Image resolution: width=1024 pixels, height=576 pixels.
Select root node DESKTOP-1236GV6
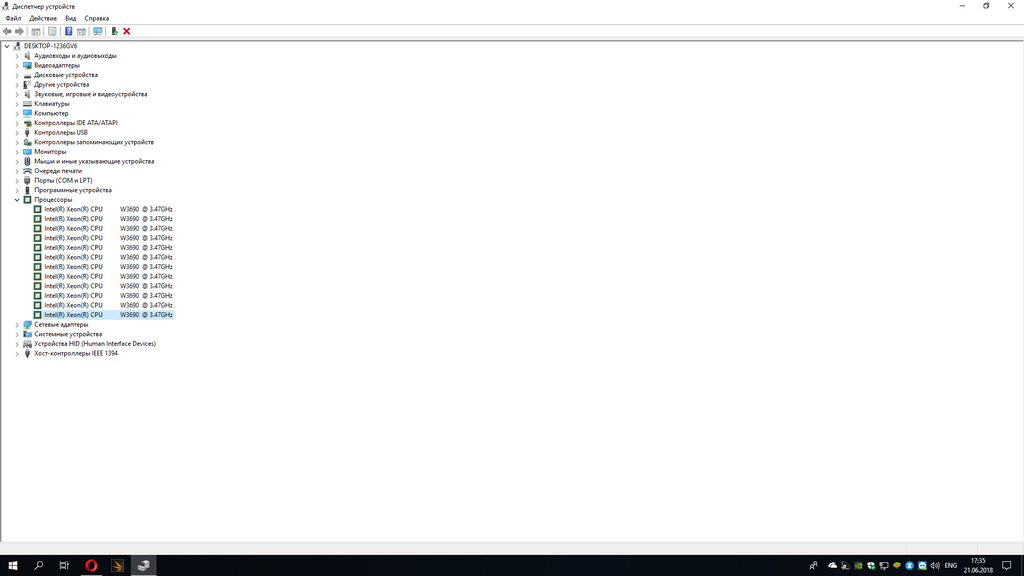click(x=50, y=46)
